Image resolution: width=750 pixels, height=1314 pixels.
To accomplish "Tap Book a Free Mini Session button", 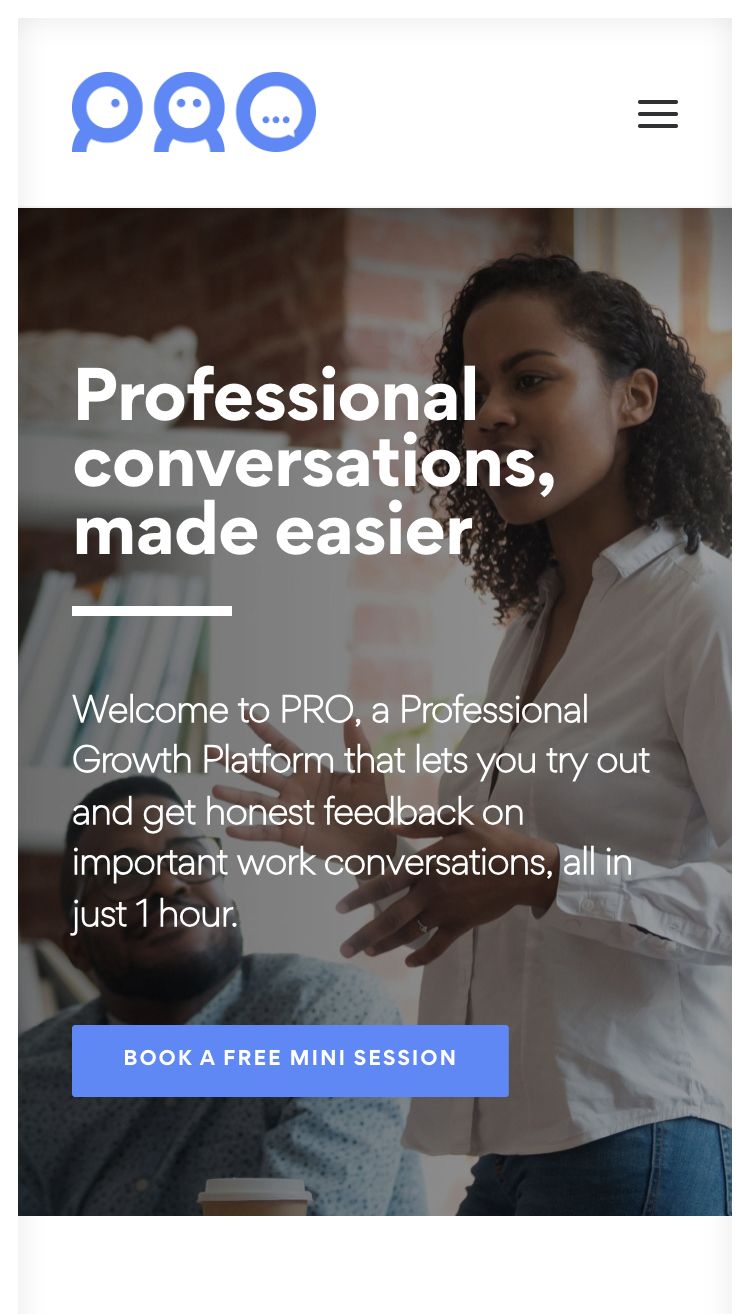I will pyautogui.click(x=290, y=1060).
